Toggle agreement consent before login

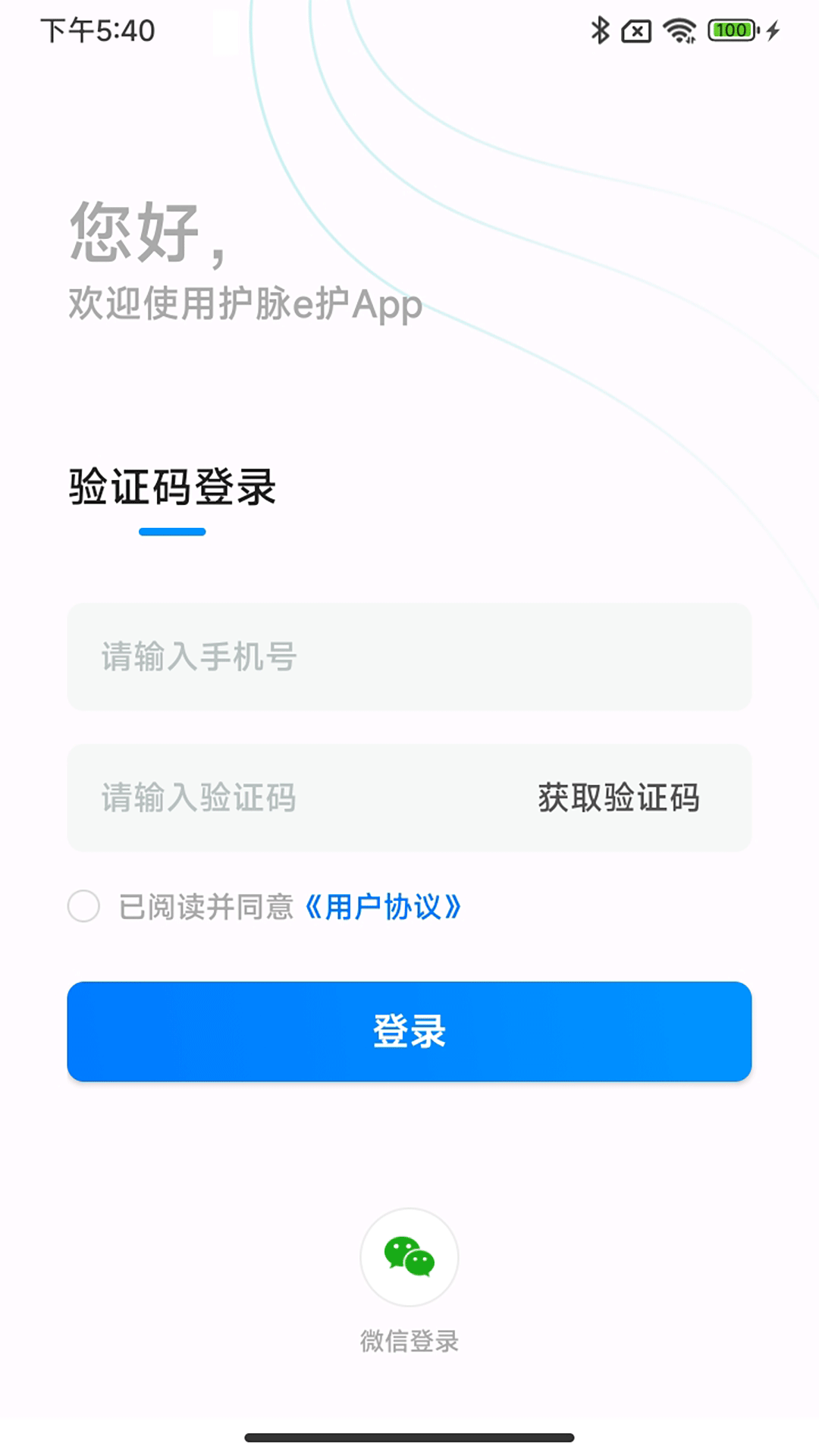83,906
